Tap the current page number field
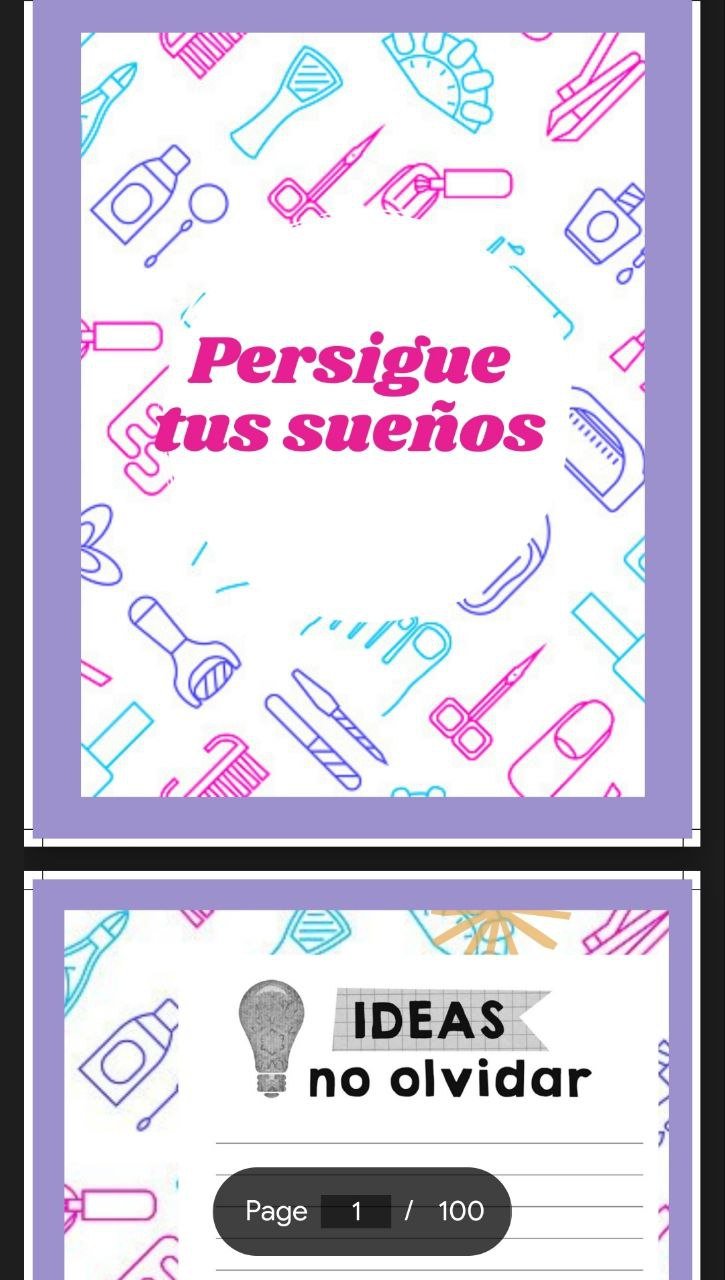Screen dimensions: 725x1280 [356, 1212]
